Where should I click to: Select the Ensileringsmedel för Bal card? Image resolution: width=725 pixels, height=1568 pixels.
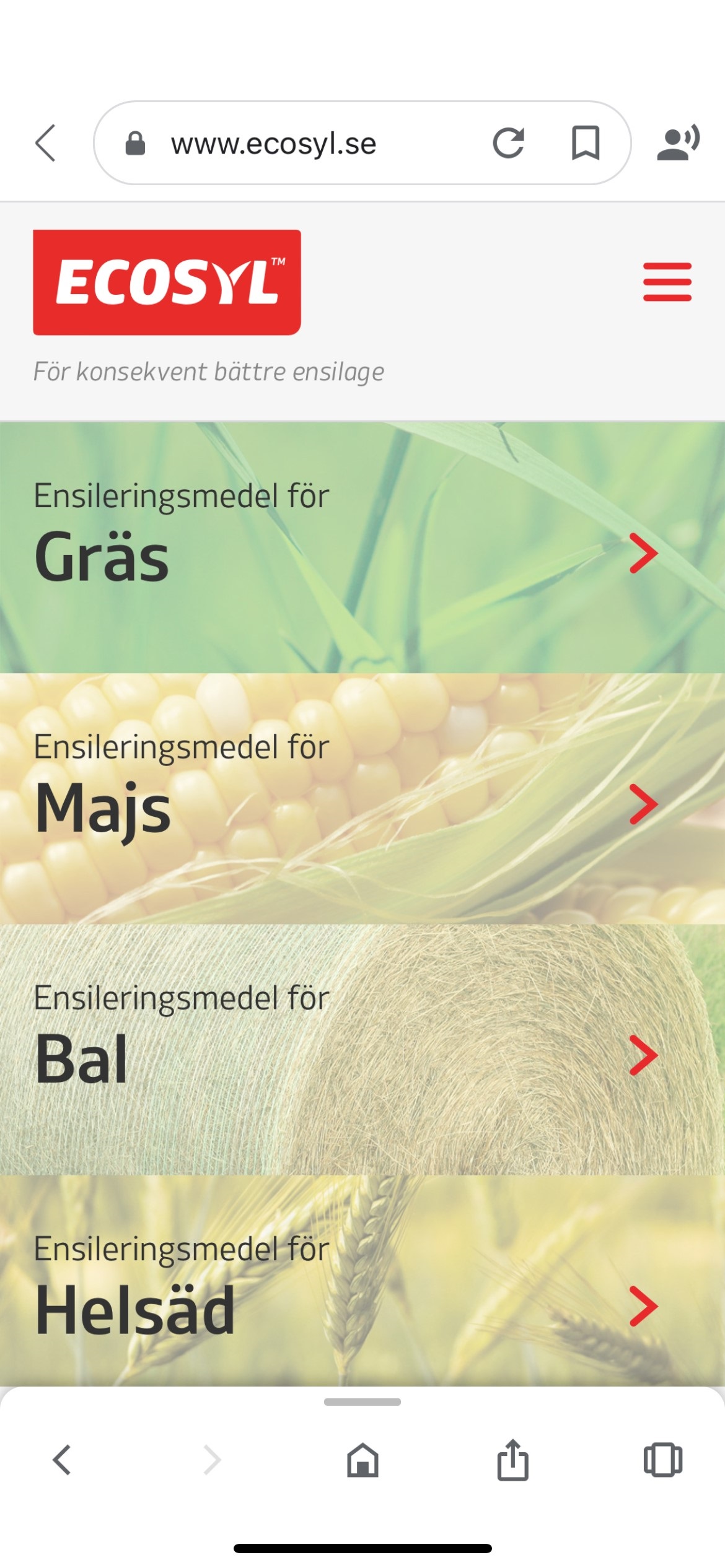[362, 1050]
